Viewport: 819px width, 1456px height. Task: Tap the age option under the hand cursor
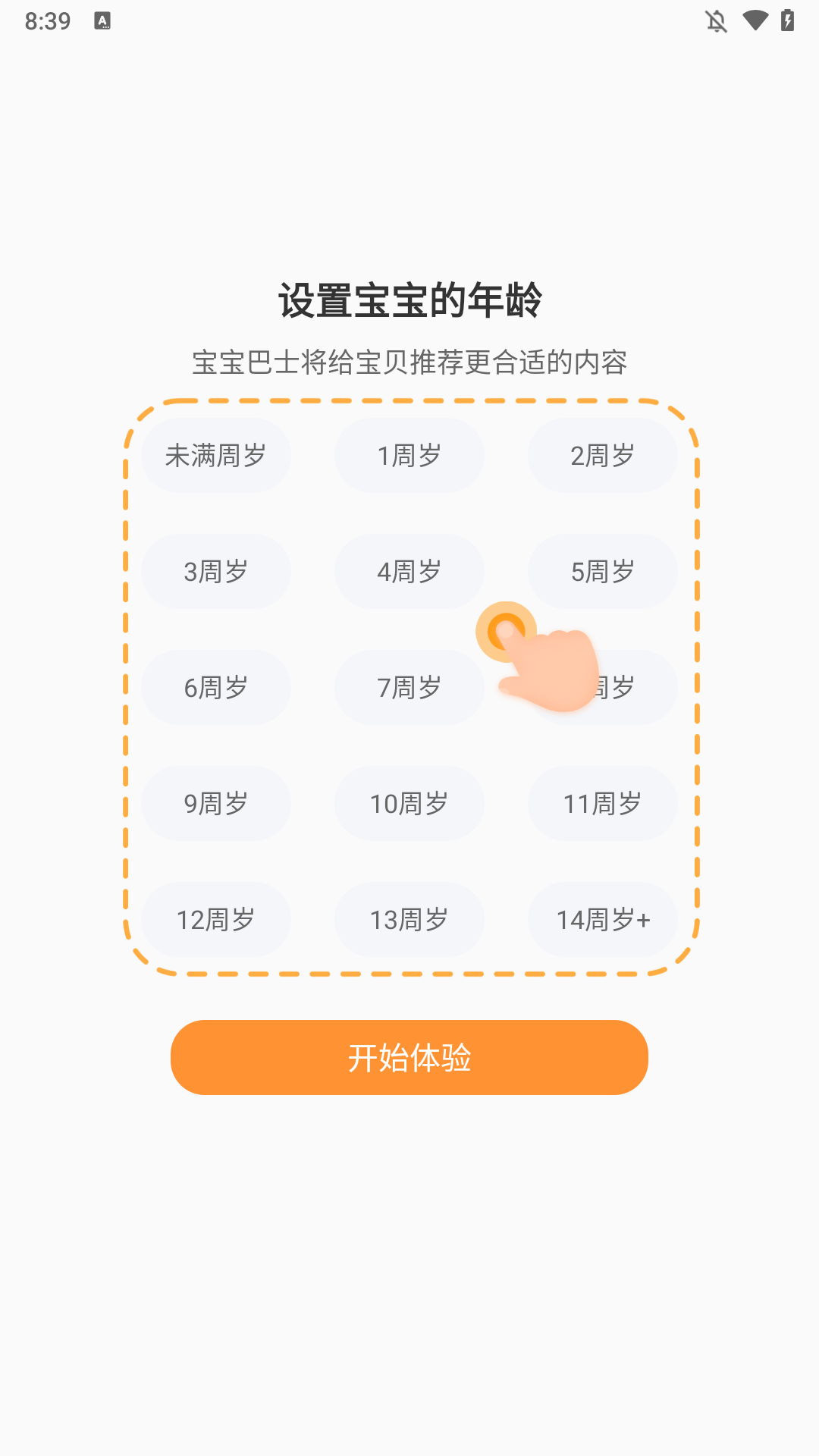pyautogui.click(x=602, y=687)
